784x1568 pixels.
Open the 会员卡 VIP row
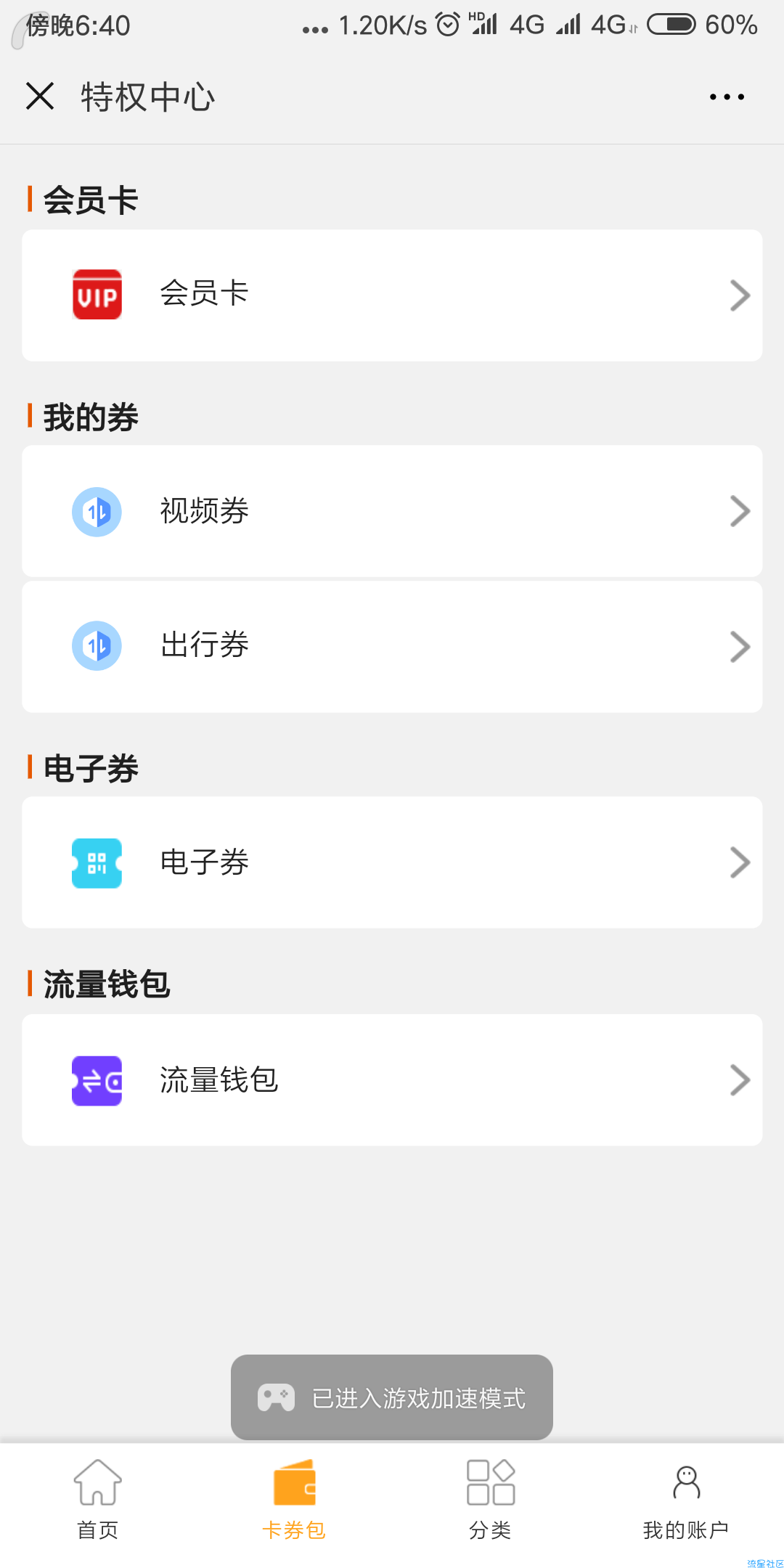392,295
